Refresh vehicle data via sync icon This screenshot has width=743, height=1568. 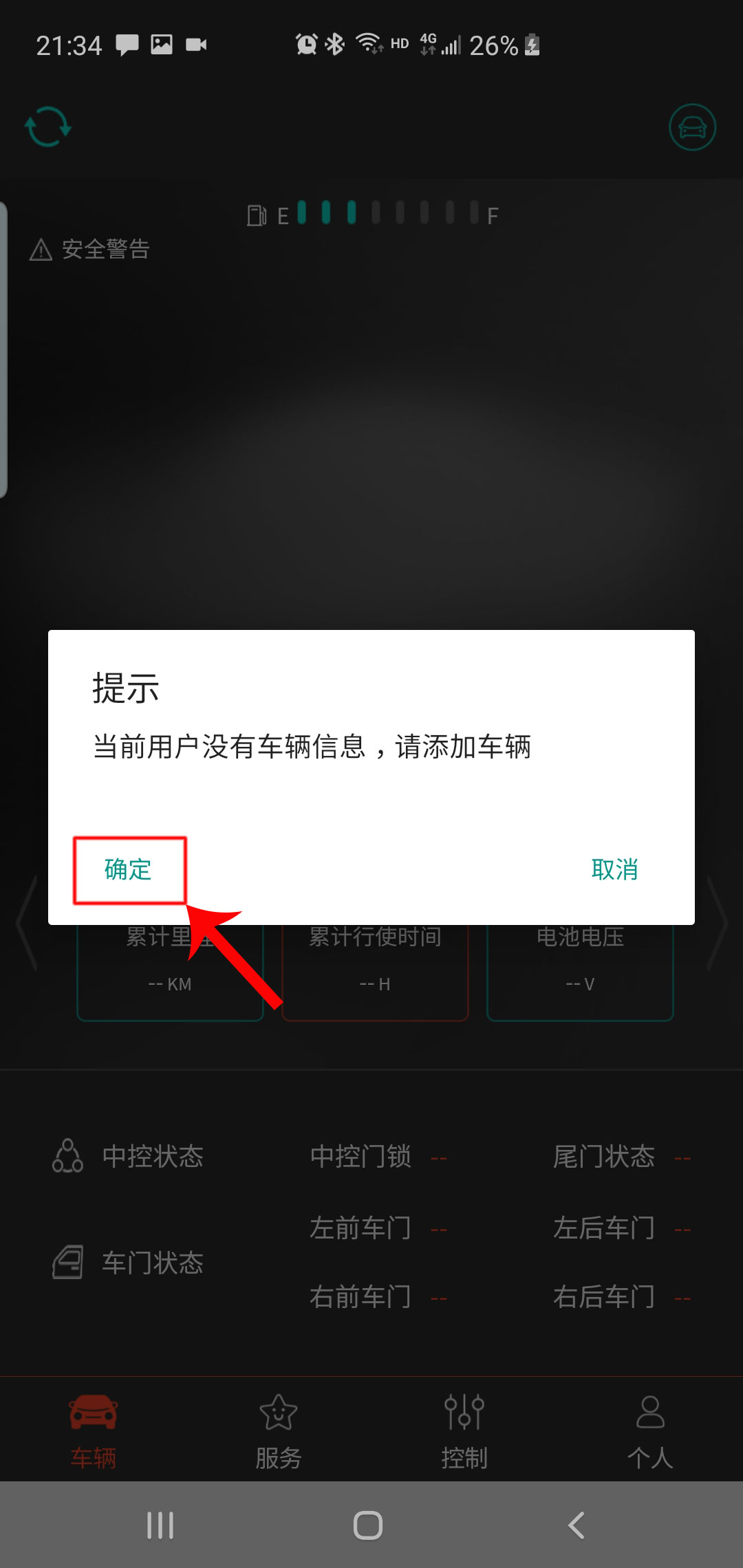tap(47, 127)
